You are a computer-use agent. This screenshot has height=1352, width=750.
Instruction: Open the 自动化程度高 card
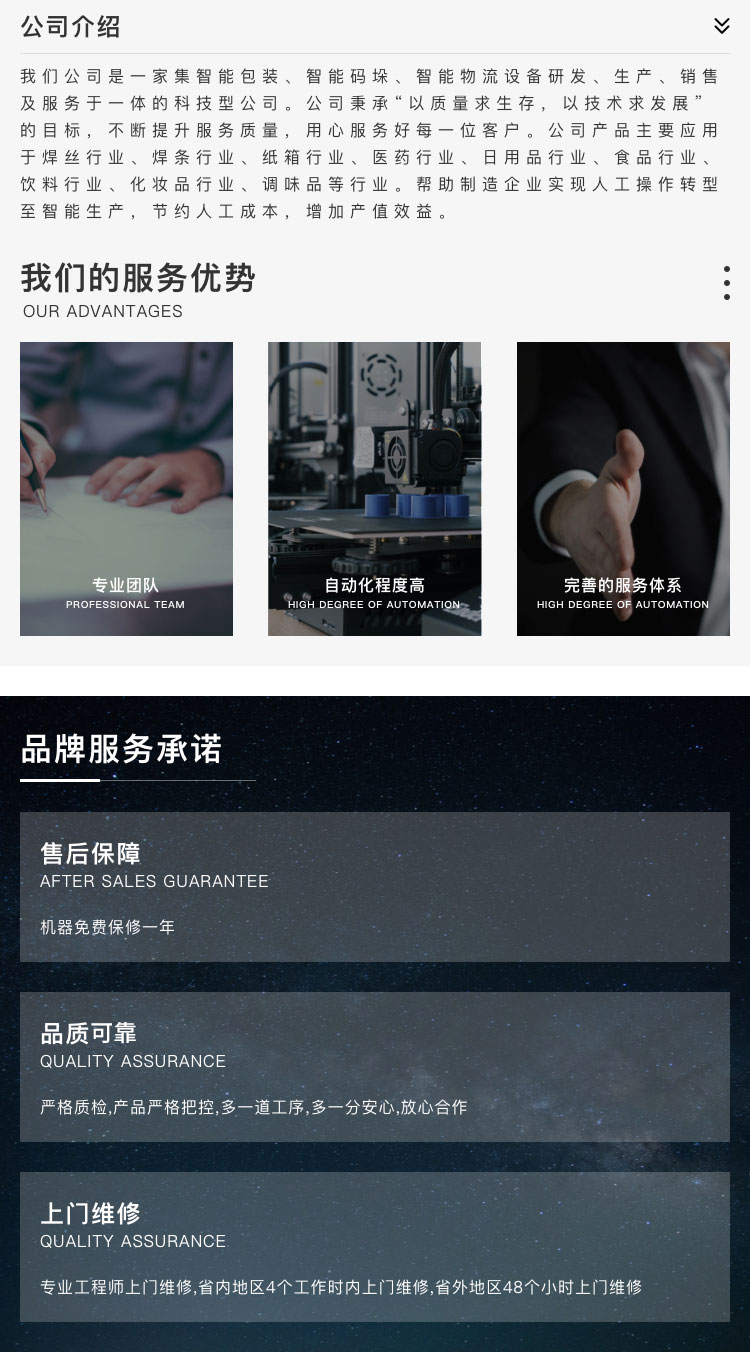[374, 489]
